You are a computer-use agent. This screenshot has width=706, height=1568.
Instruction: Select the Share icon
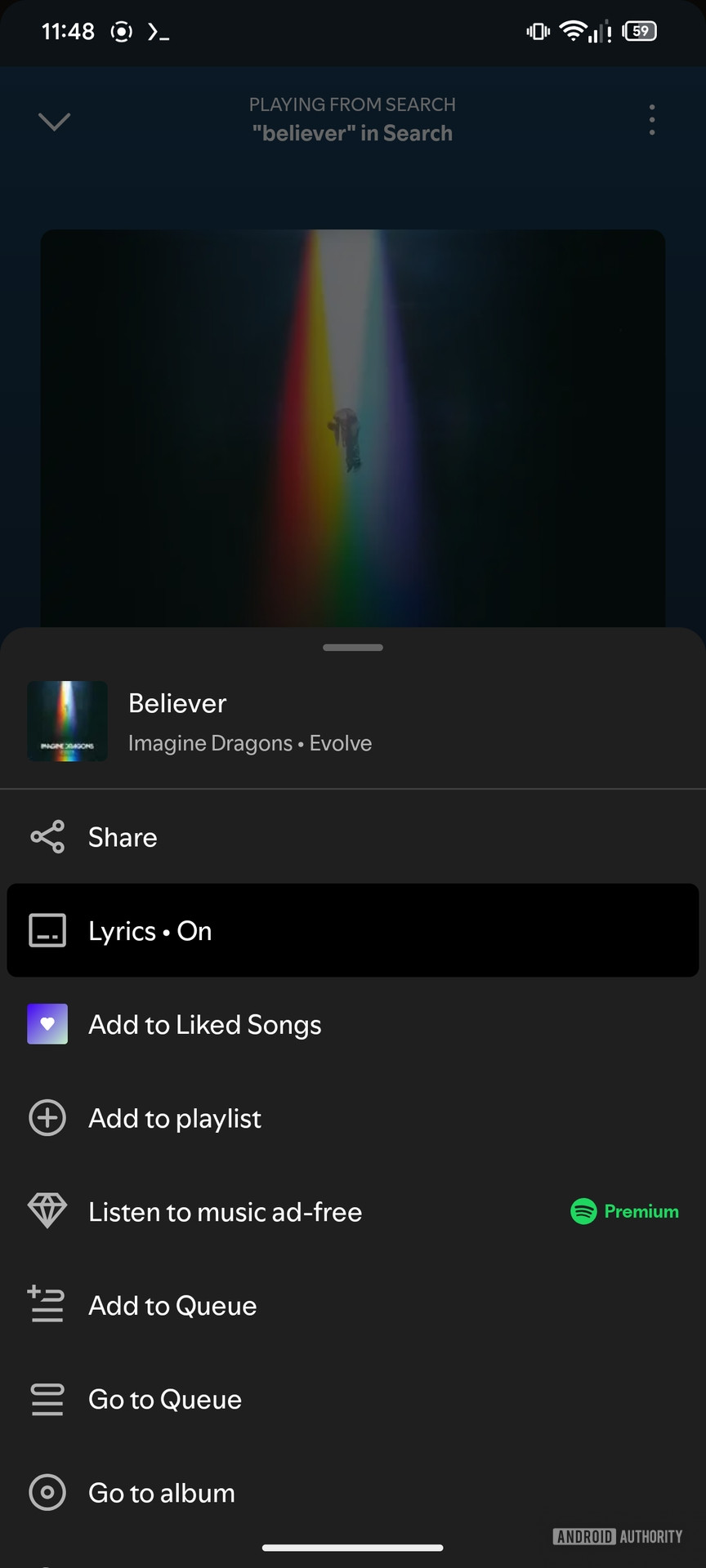click(47, 837)
